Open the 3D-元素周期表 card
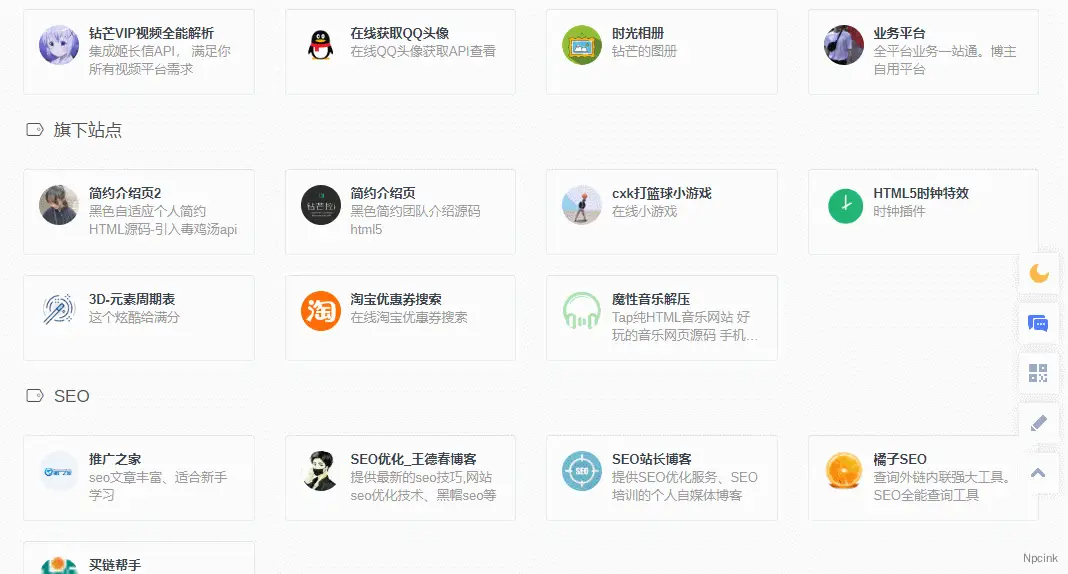Screen dimensions: 1068x574 138,317
